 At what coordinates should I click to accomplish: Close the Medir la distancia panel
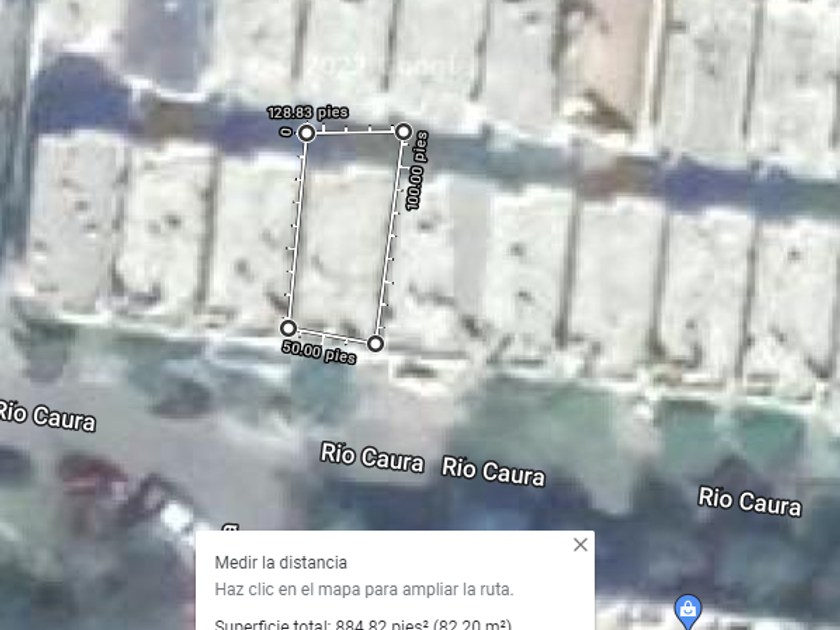[580, 545]
